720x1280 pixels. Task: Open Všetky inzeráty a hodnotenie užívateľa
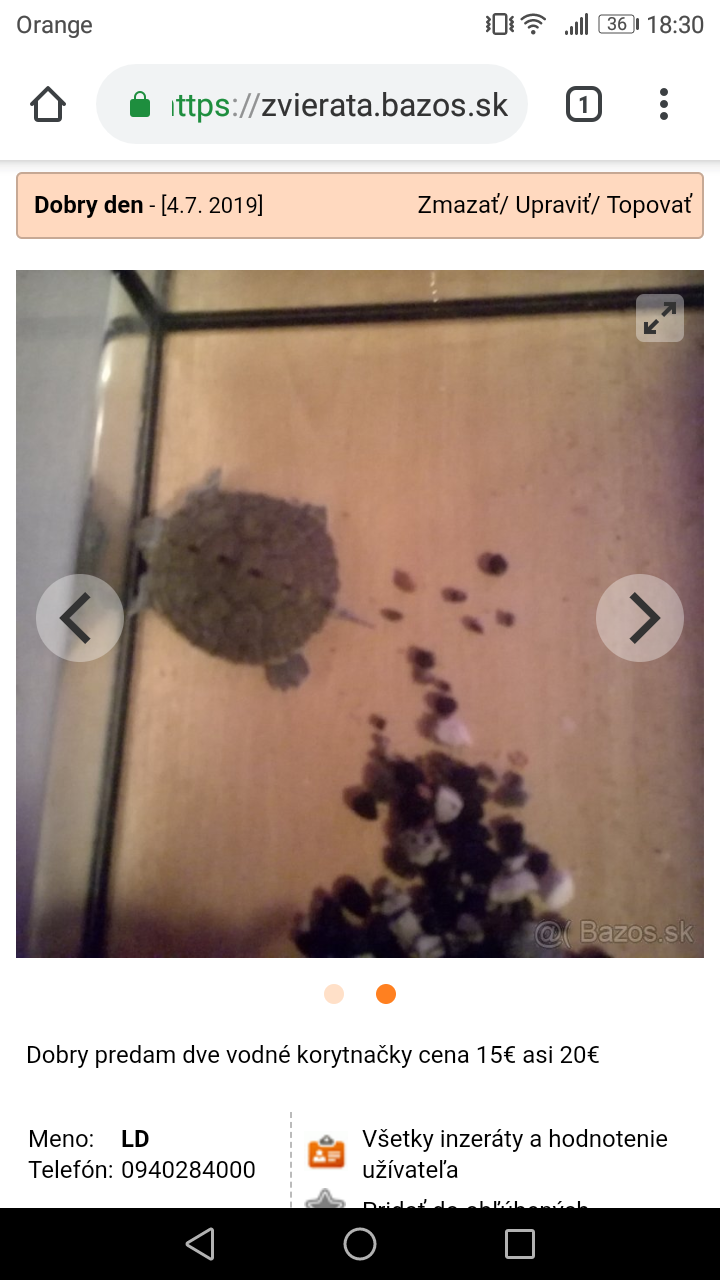pyautogui.click(x=514, y=1154)
